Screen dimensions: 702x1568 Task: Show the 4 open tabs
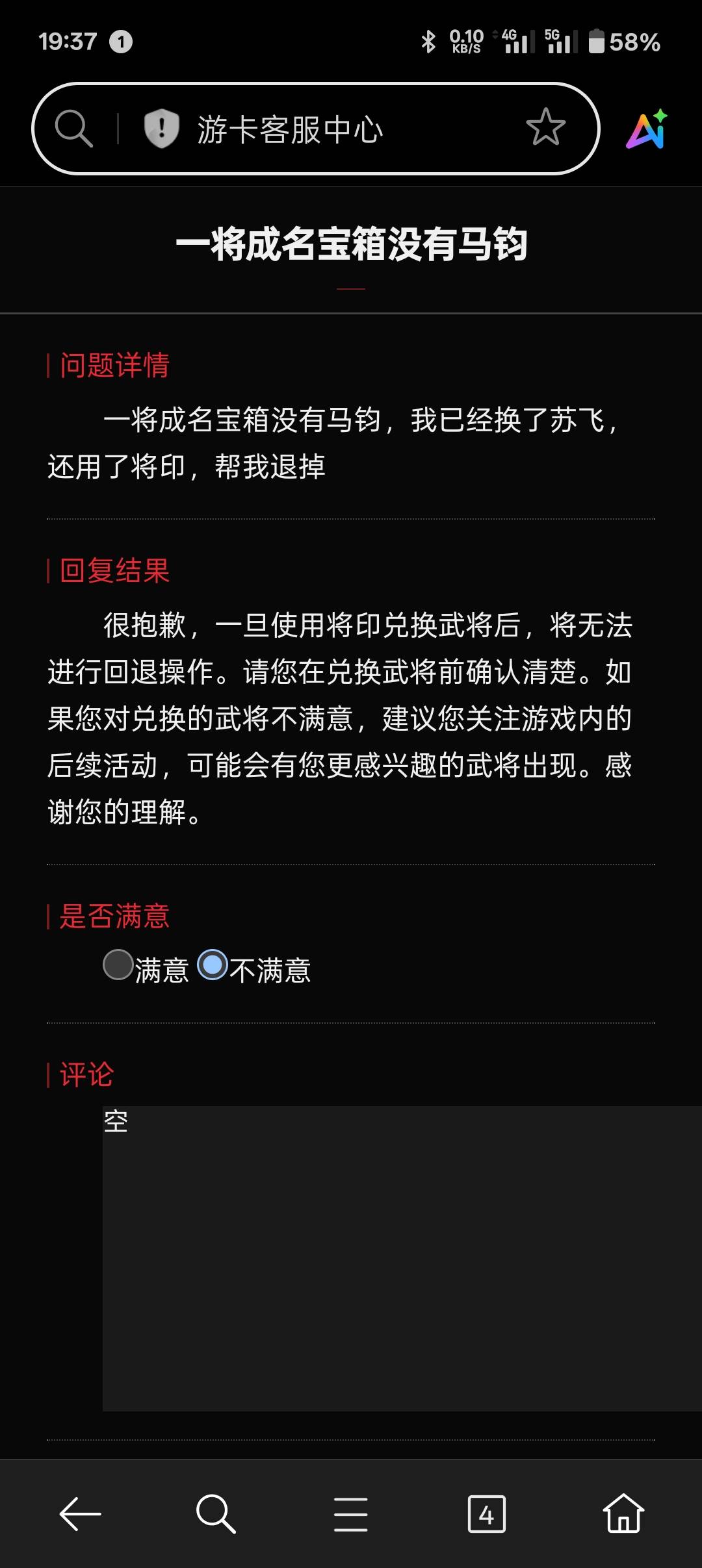[x=486, y=1514]
